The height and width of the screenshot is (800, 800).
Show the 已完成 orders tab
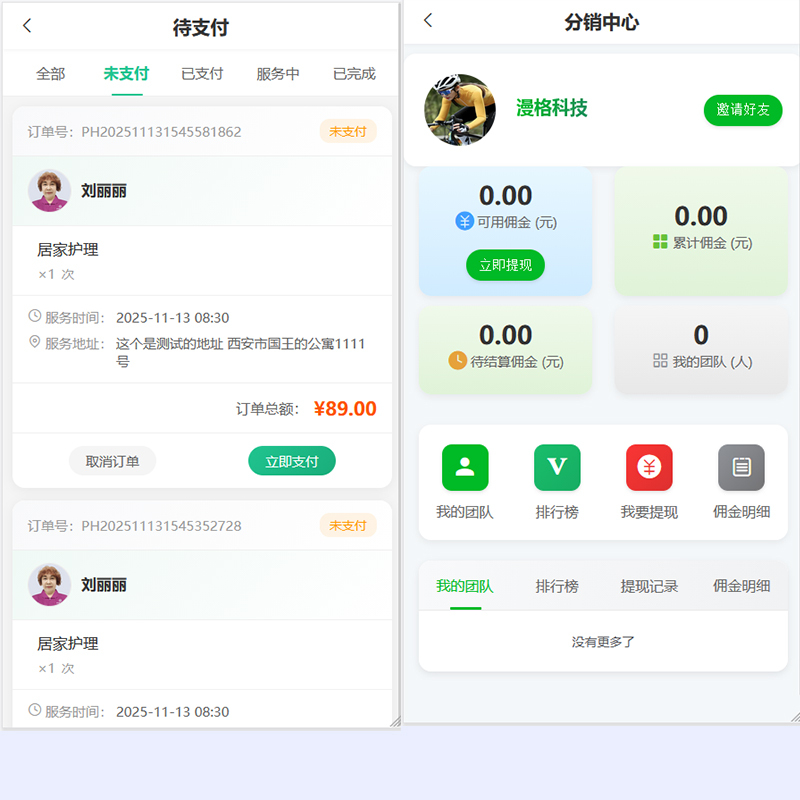point(354,74)
